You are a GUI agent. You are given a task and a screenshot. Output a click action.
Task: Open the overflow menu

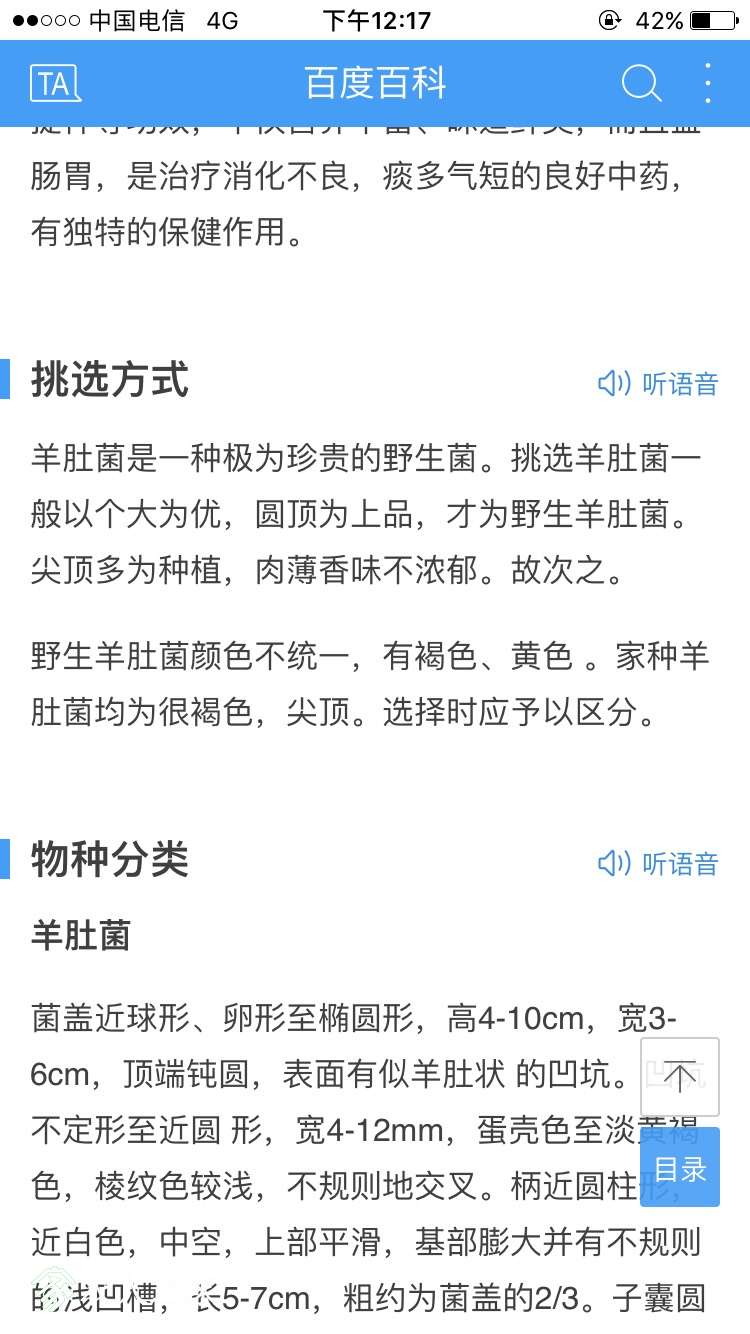[708, 83]
